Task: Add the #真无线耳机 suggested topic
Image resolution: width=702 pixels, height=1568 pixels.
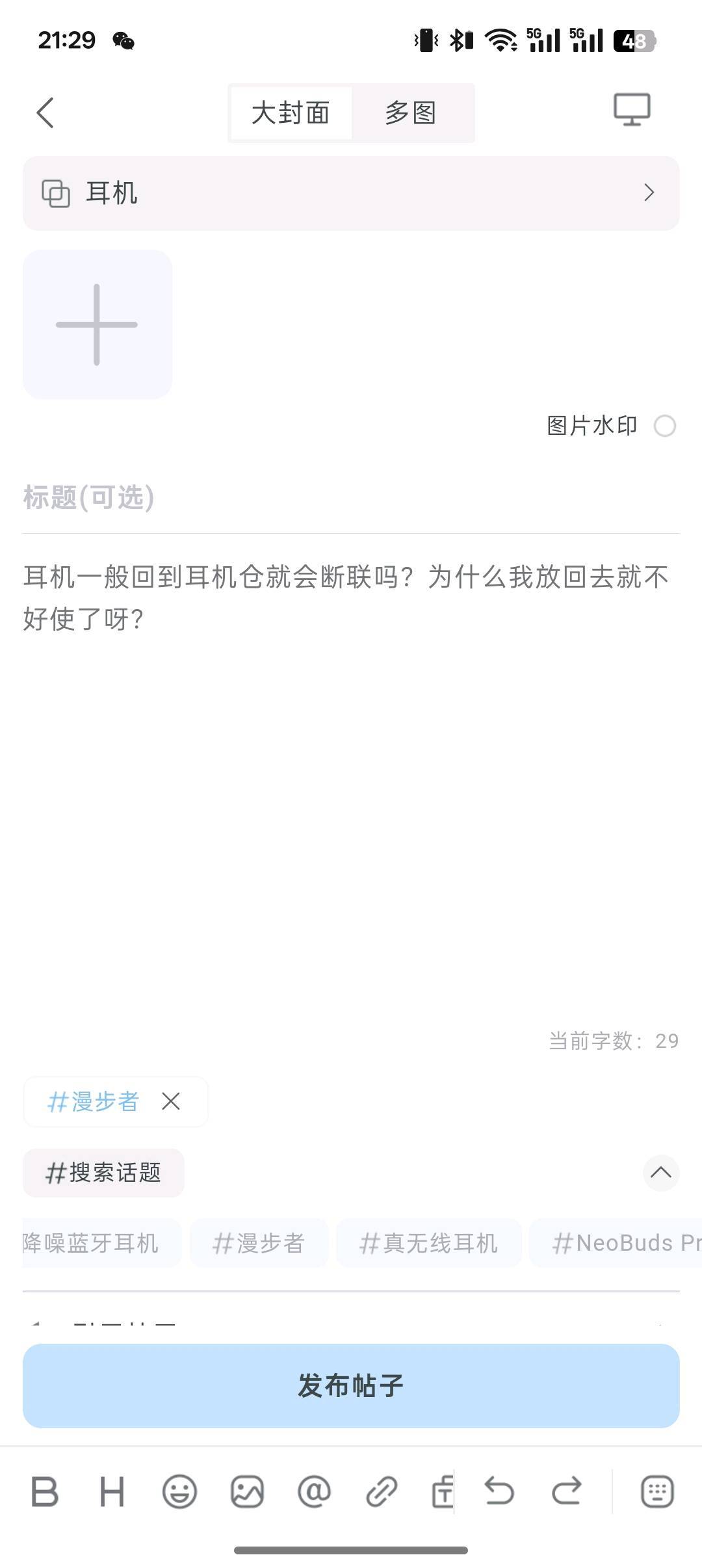Action: coord(429,1243)
